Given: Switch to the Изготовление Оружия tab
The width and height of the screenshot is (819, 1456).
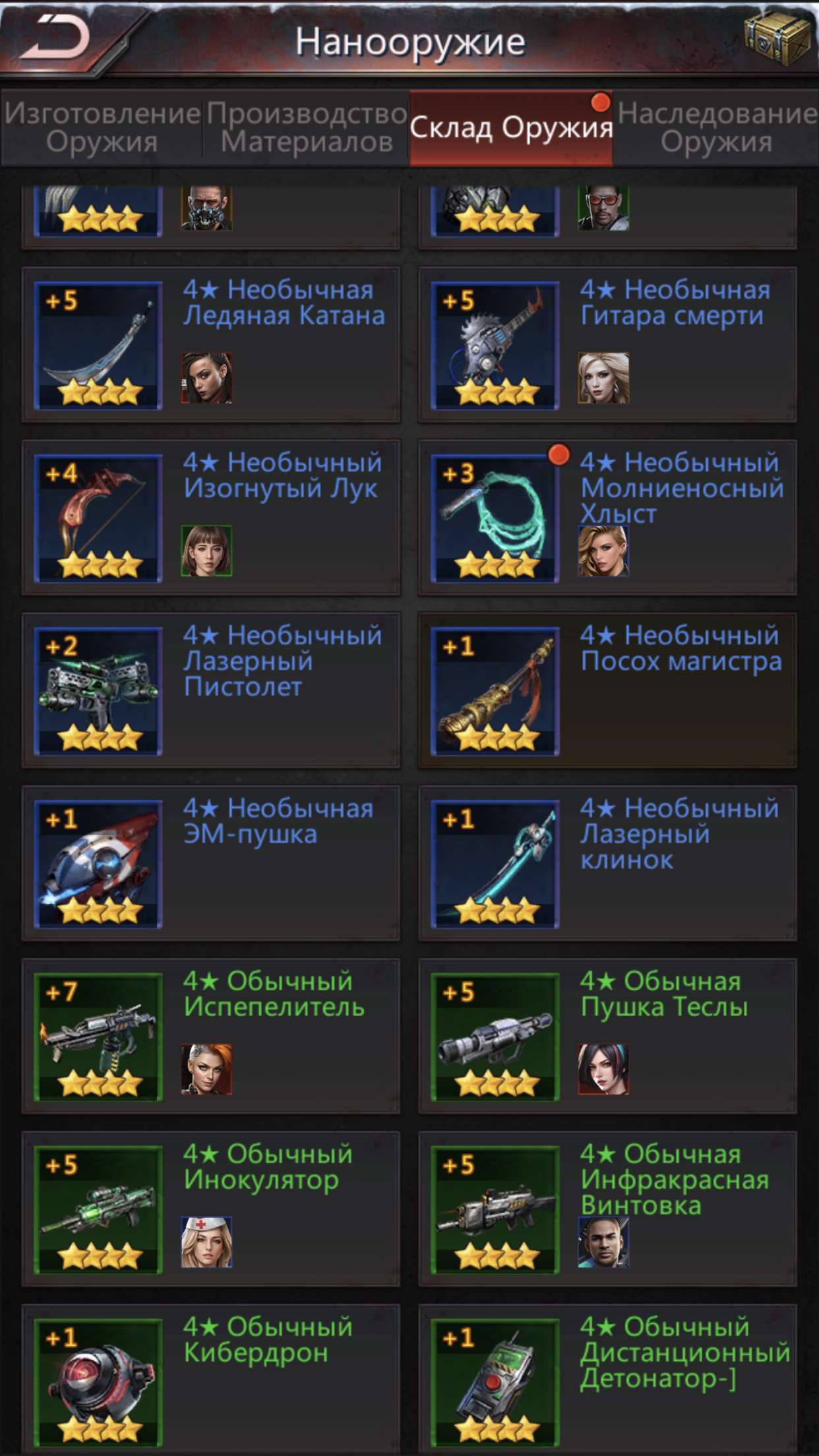Looking at the screenshot, I should coord(102,127).
